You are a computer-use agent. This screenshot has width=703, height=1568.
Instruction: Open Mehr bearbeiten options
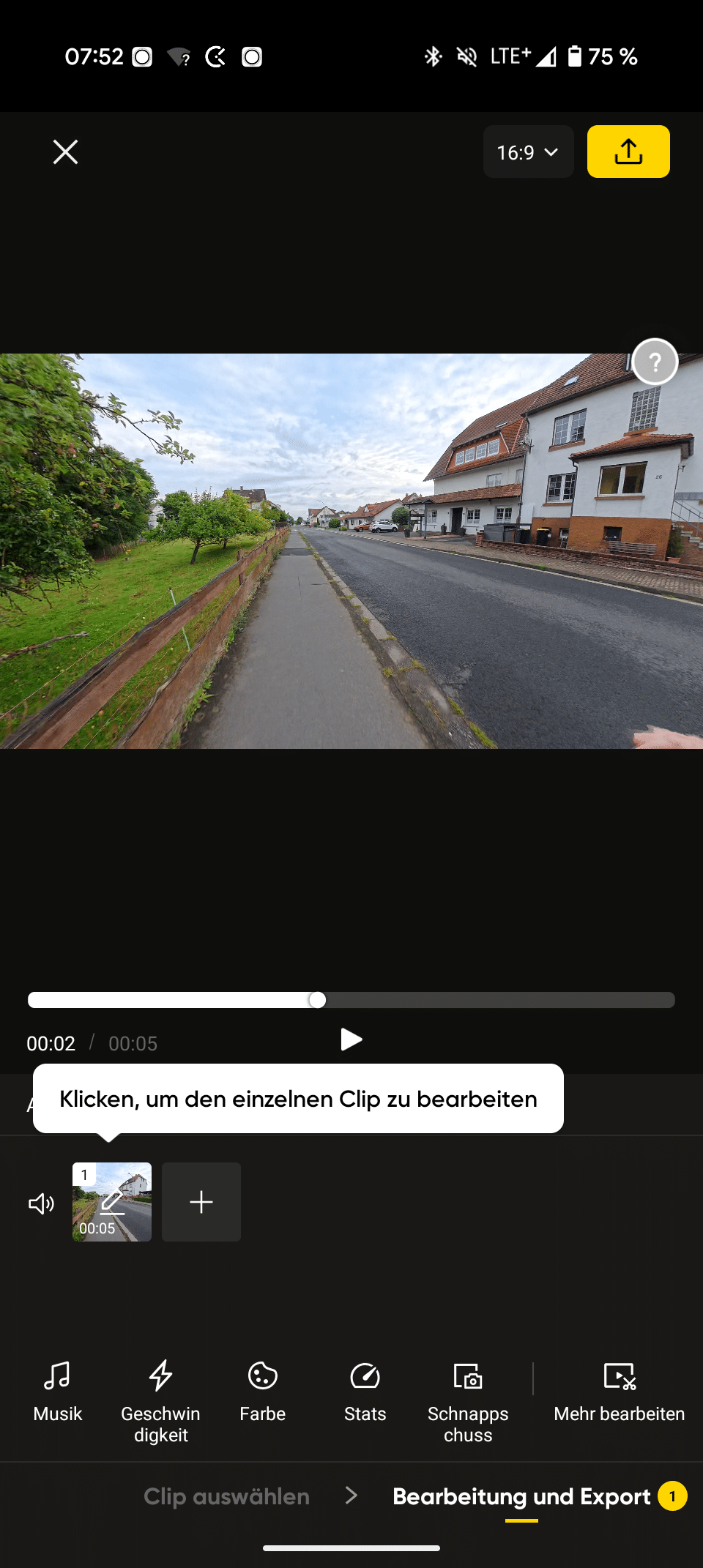tap(619, 1392)
